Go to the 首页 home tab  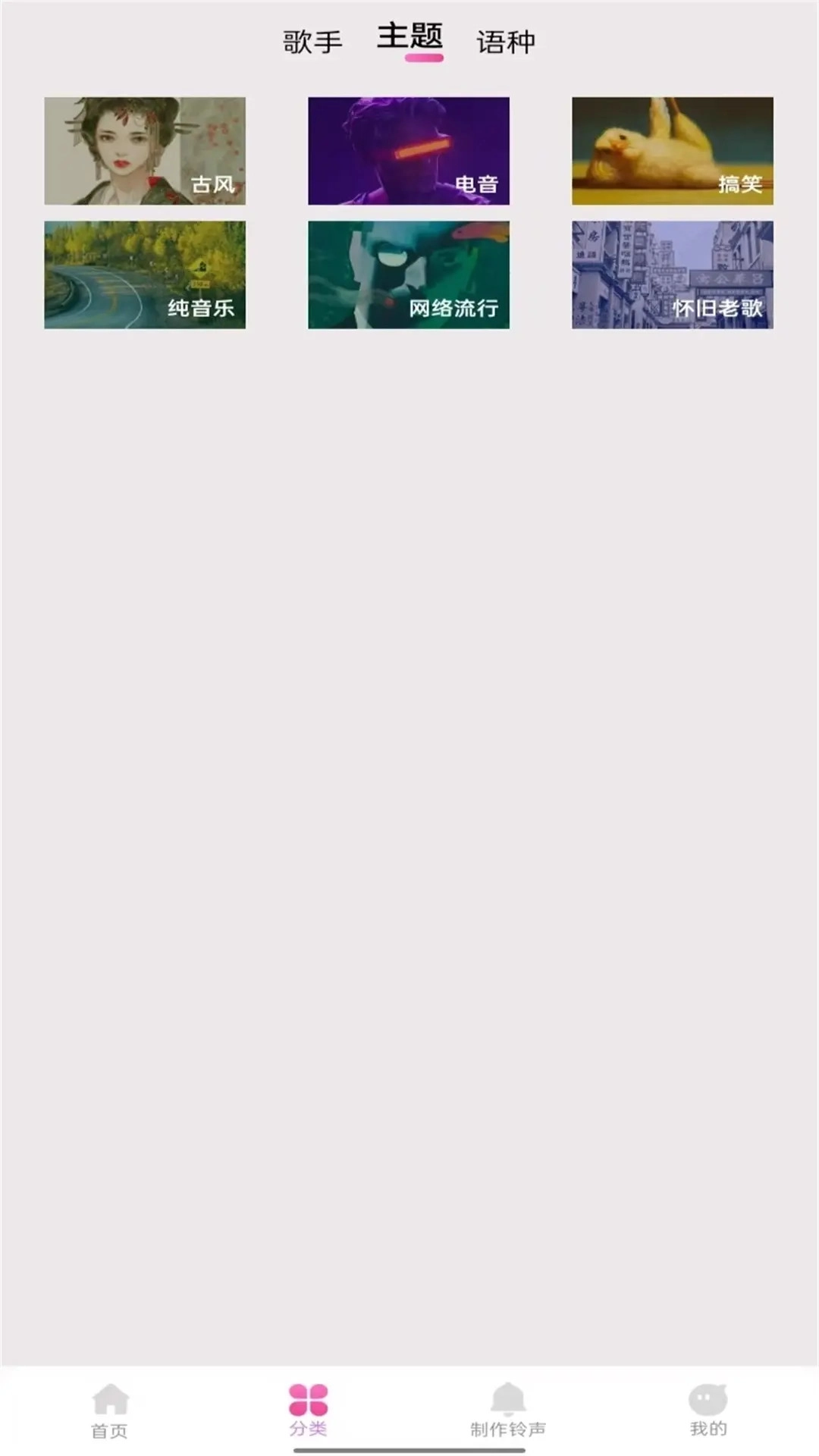(110, 1410)
